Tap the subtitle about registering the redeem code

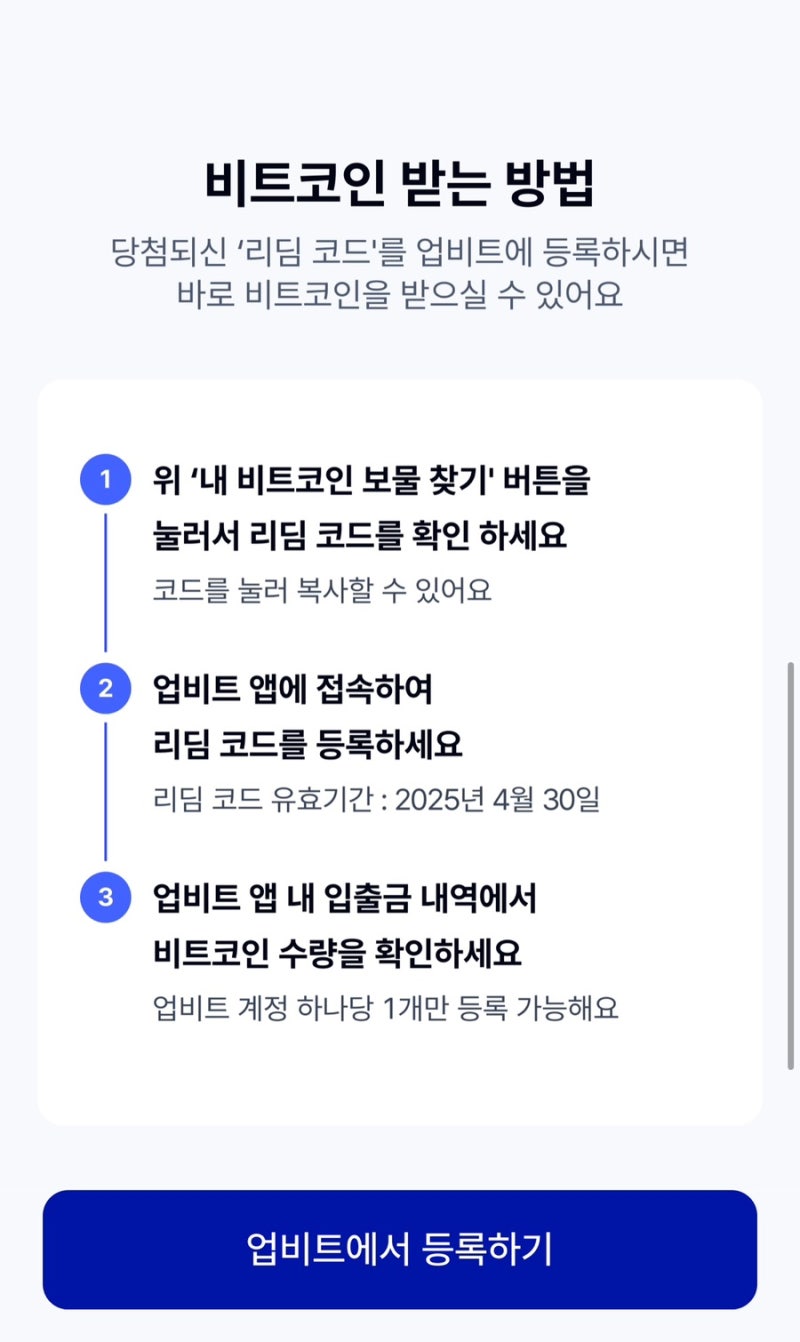coord(400,270)
